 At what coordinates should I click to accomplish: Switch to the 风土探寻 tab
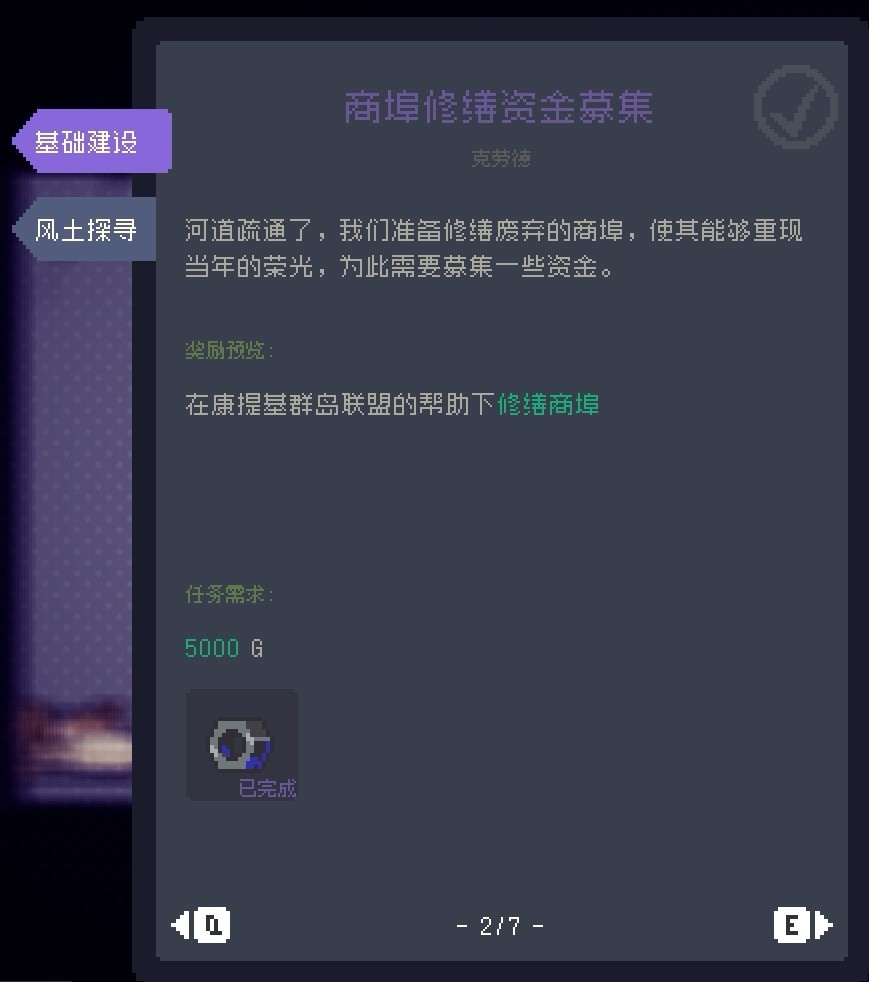88,230
